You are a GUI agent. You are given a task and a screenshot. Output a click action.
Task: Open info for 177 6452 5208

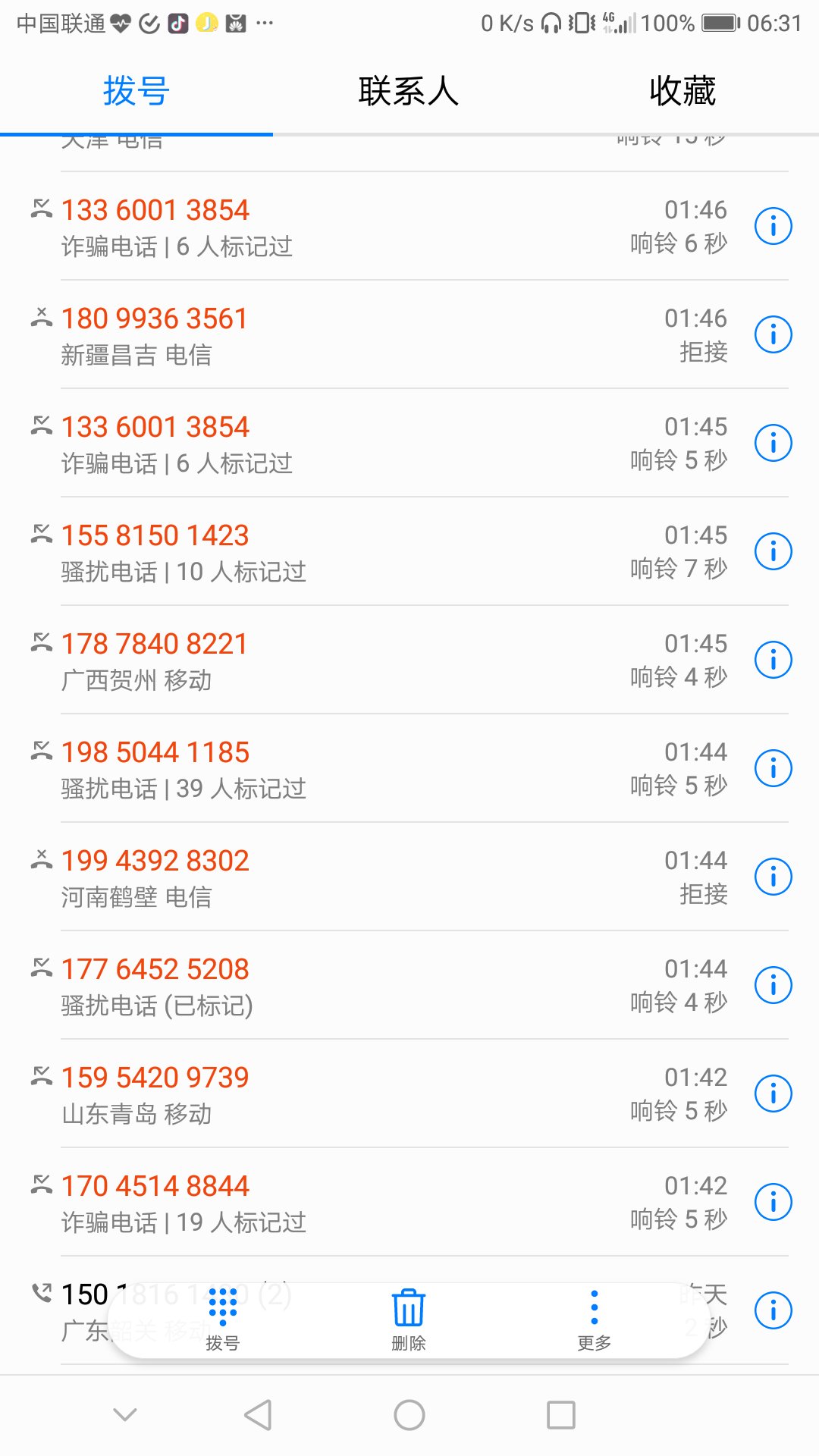tap(773, 985)
